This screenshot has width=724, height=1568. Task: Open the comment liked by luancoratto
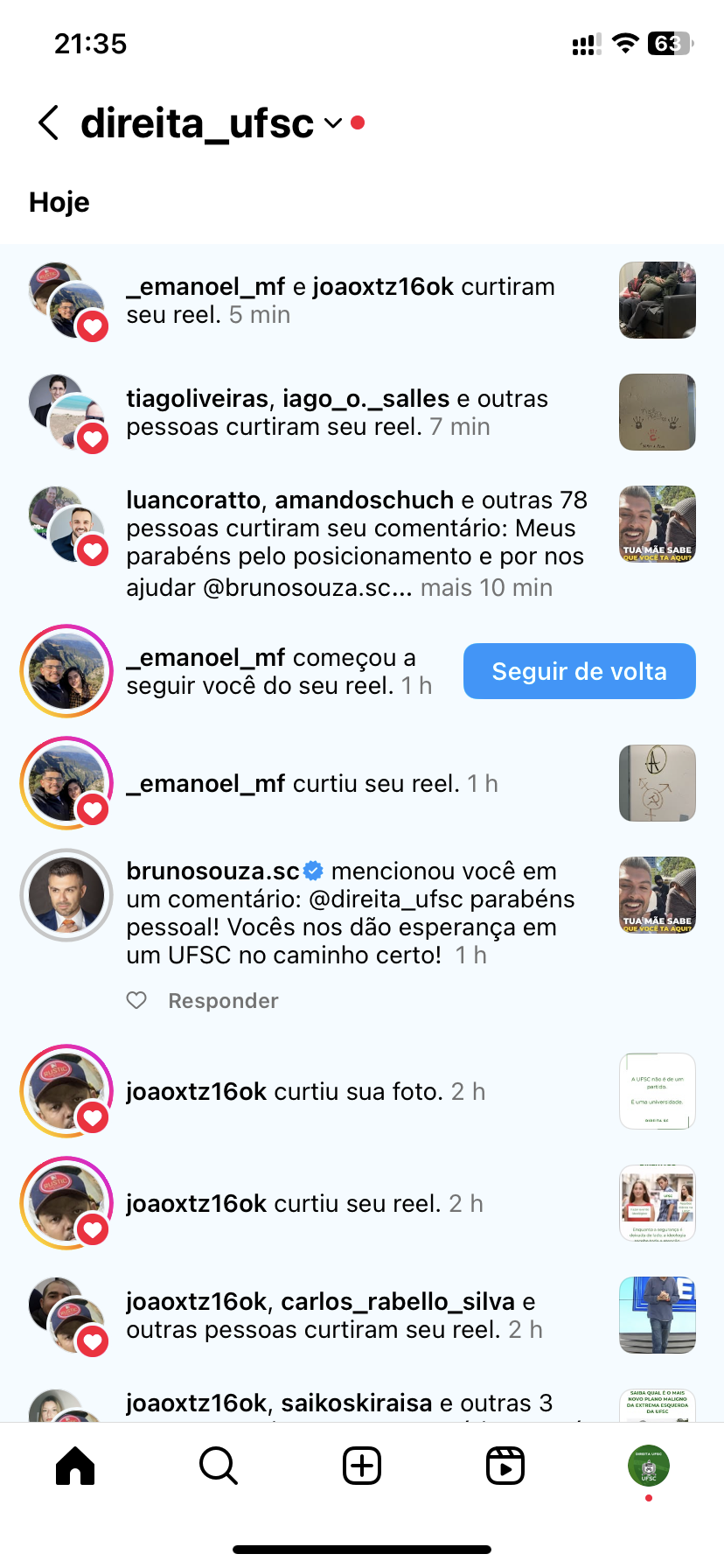(657, 524)
